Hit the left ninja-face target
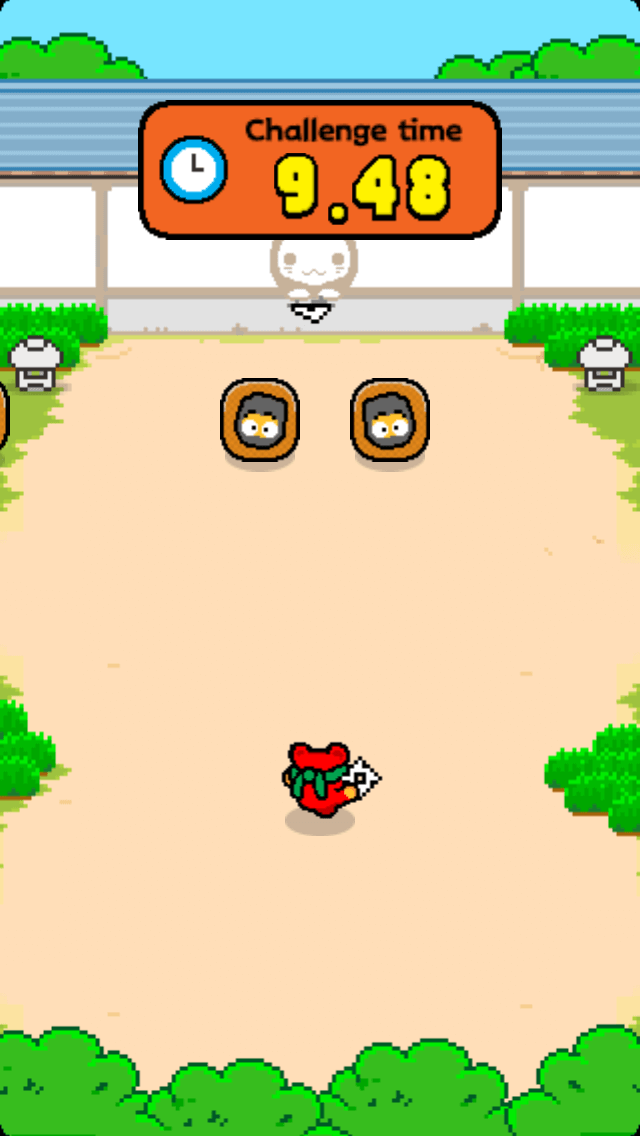The image size is (640, 1136). coord(260,421)
